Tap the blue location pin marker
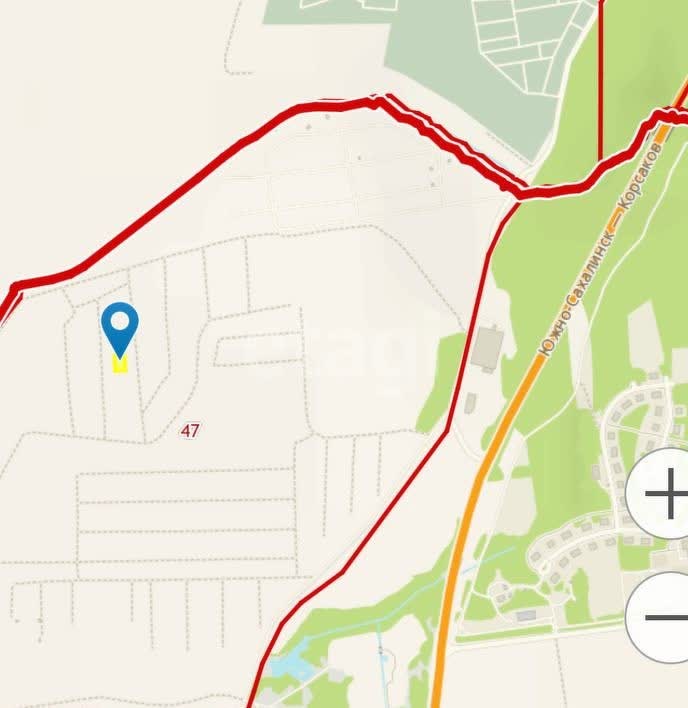This screenshot has height=708, width=688. 120,328
